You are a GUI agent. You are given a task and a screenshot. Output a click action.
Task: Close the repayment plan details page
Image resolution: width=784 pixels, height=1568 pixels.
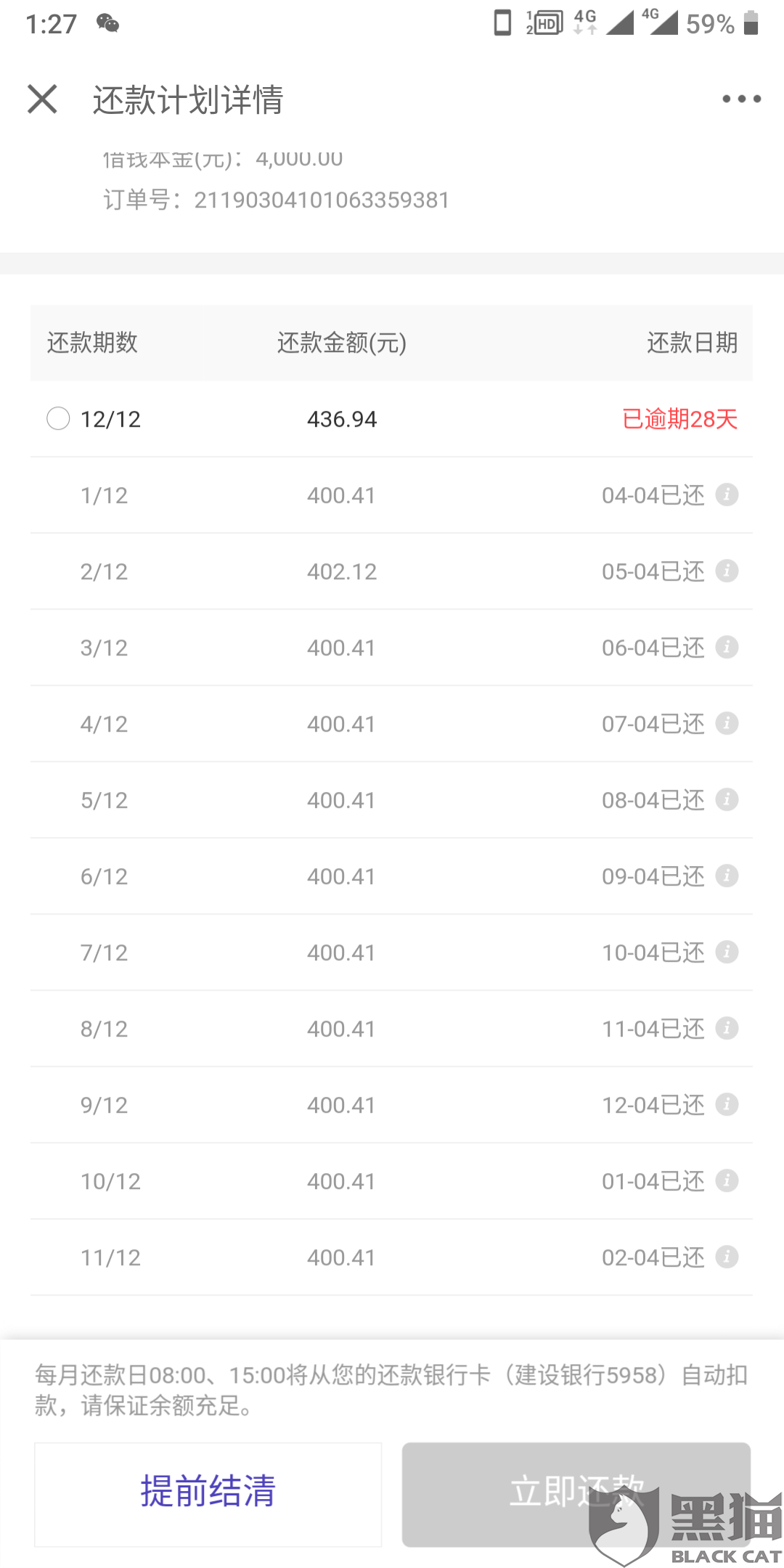tap(42, 99)
